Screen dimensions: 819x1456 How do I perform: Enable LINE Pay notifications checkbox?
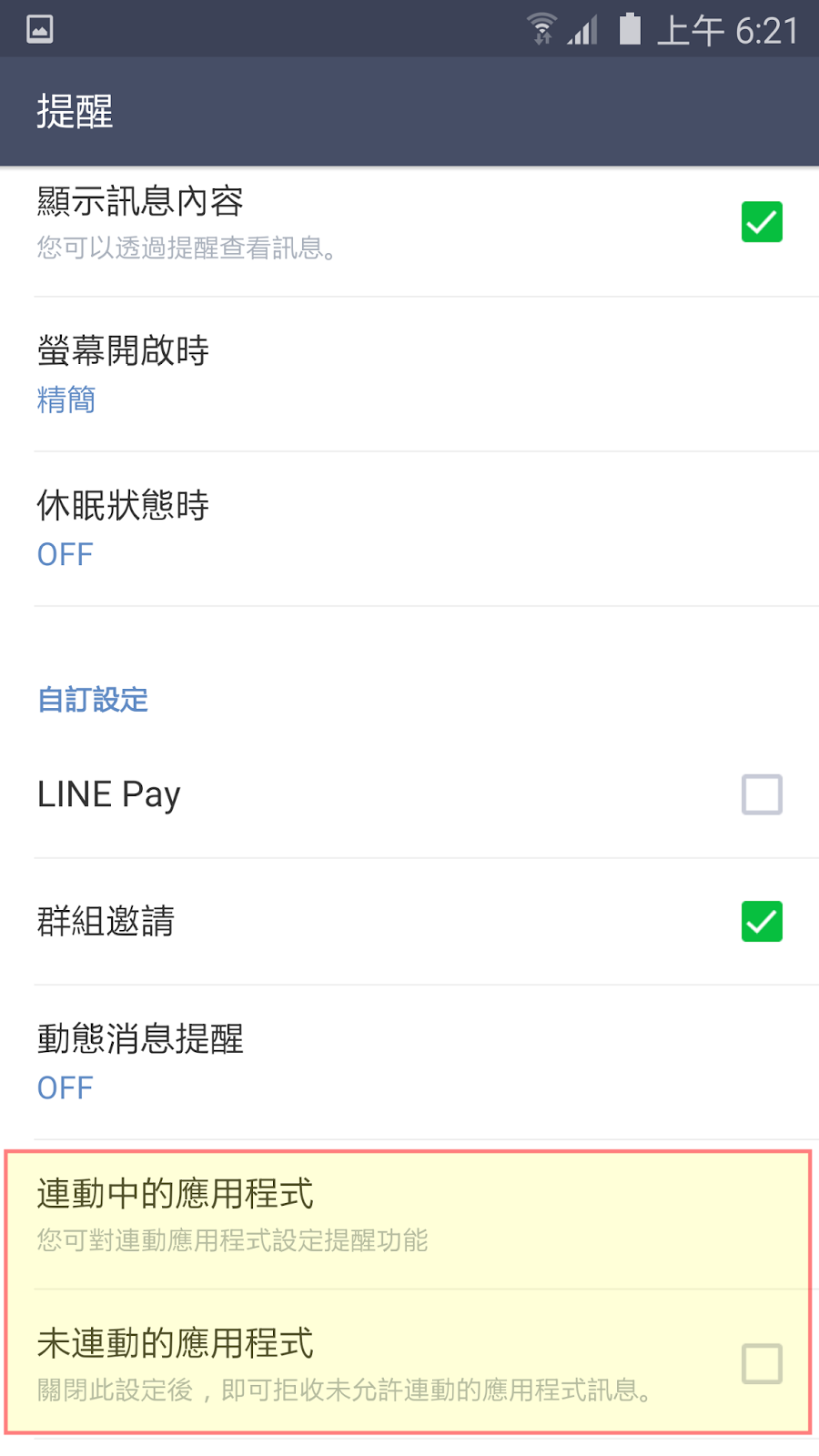point(762,794)
